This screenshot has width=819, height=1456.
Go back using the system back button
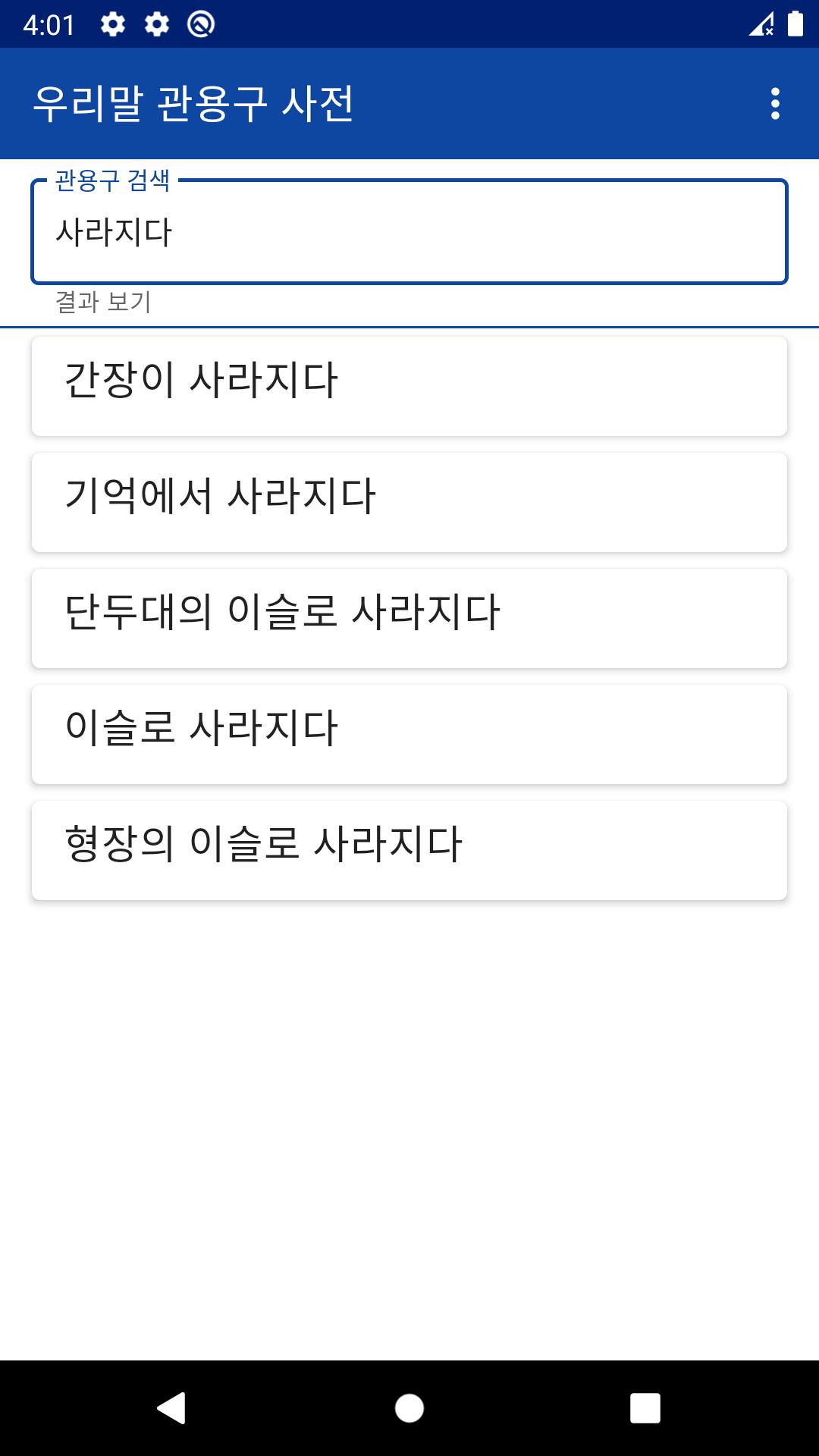pyautogui.click(x=171, y=1408)
